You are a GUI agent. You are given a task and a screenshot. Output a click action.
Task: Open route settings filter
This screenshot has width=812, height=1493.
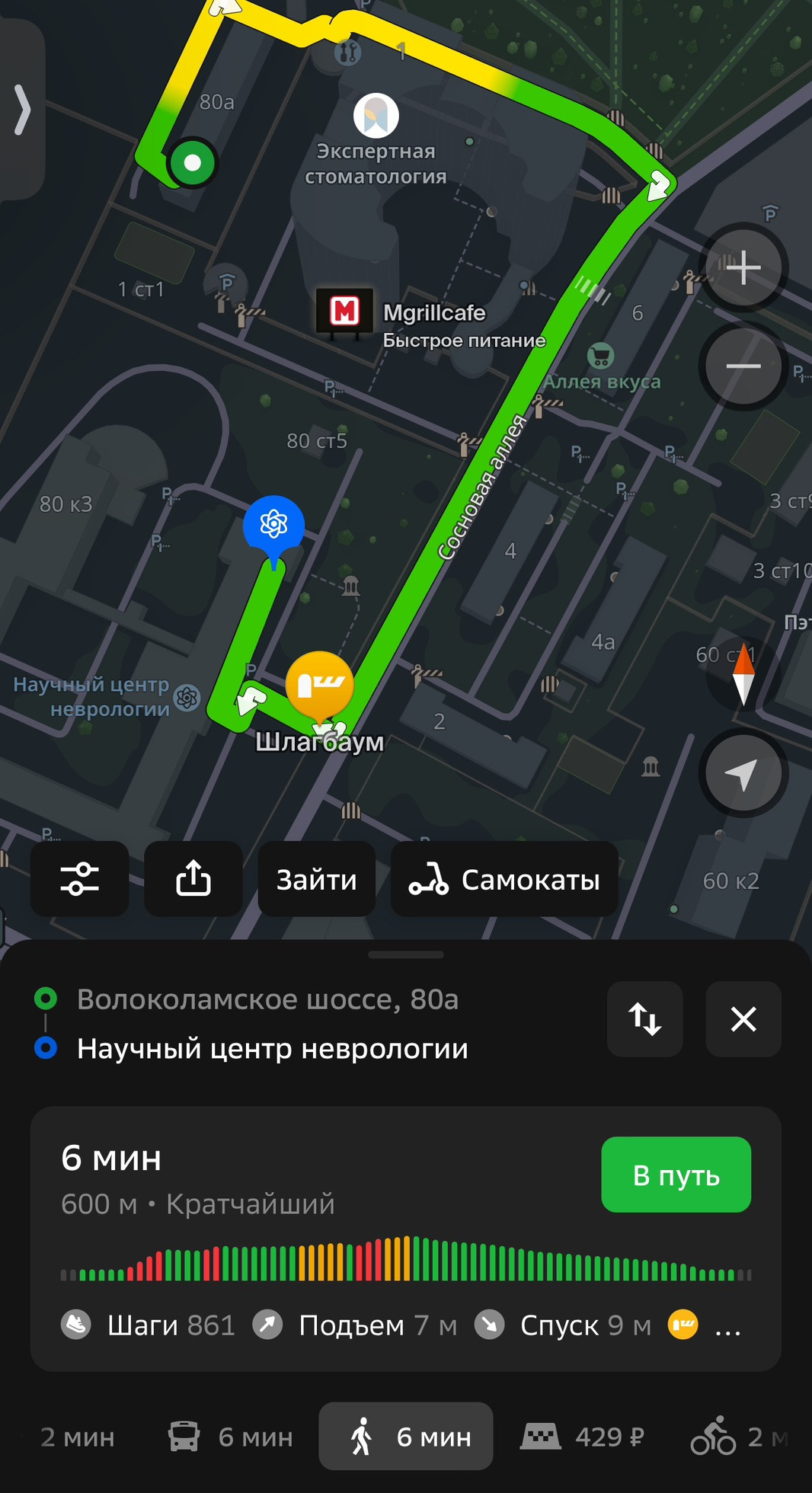pyautogui.click(x=79, y=879)
